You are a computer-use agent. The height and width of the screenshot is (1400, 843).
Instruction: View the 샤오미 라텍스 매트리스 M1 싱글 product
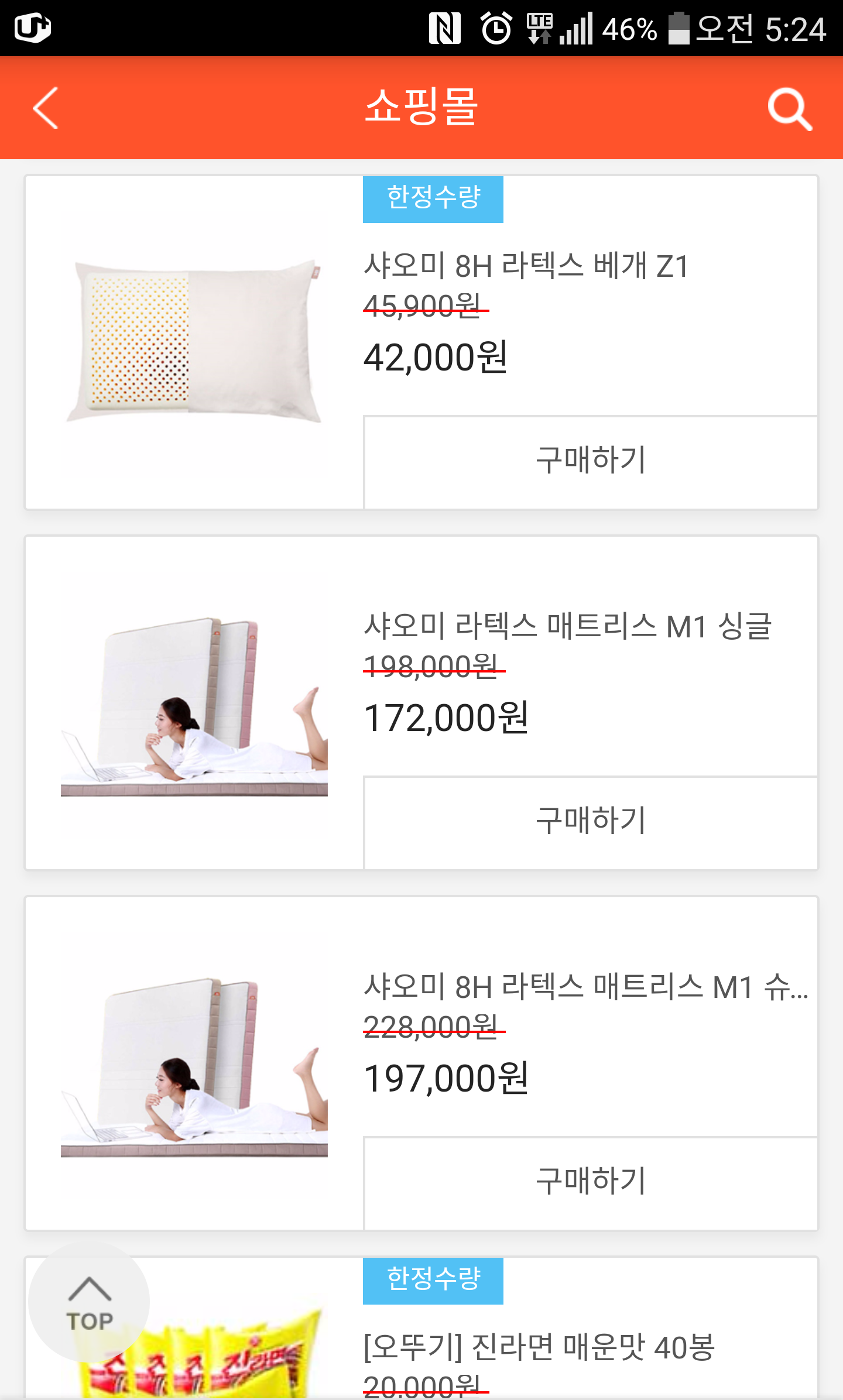tap(567, 626)
